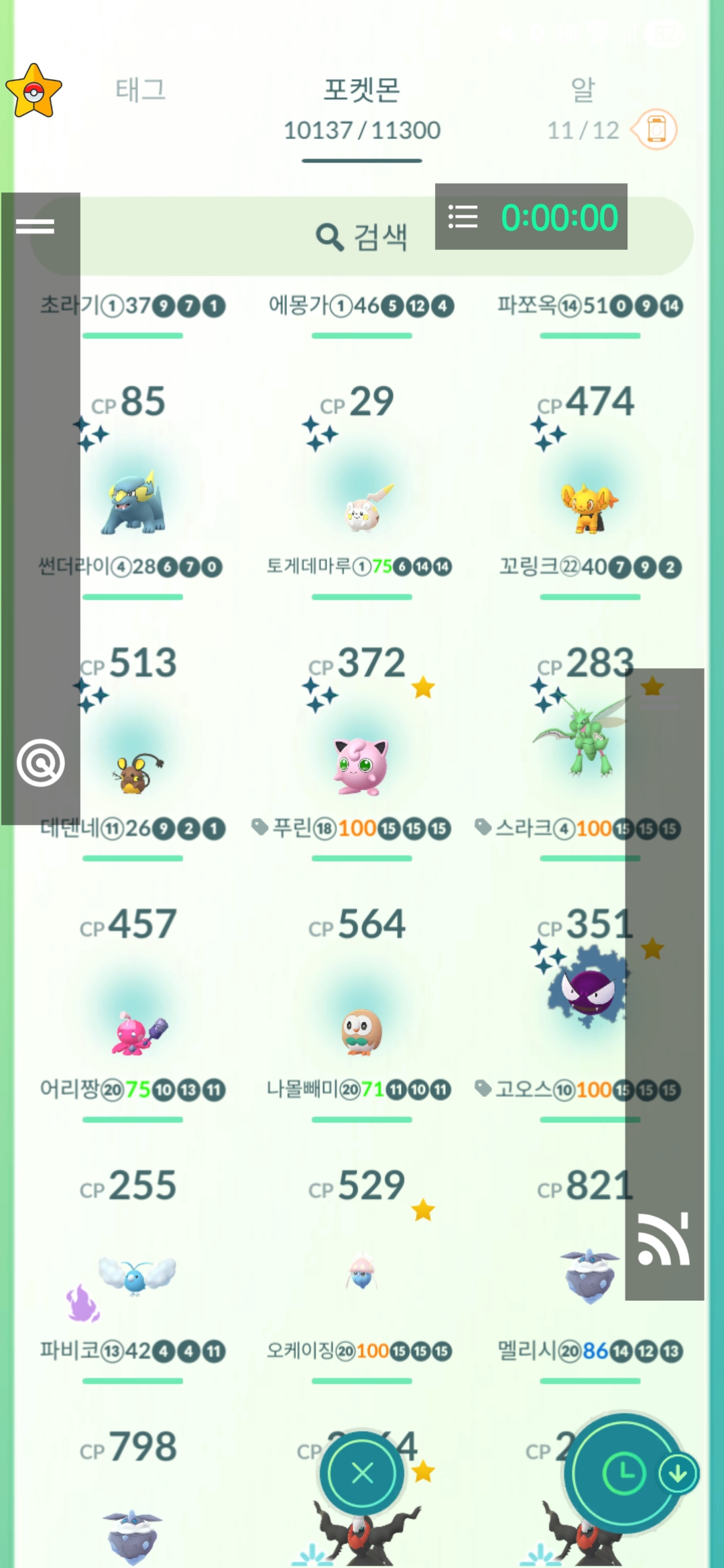Open the overlay hamburger menu
The height and width of the screenshot is (1568, 724).
click(x=35, y=226)
